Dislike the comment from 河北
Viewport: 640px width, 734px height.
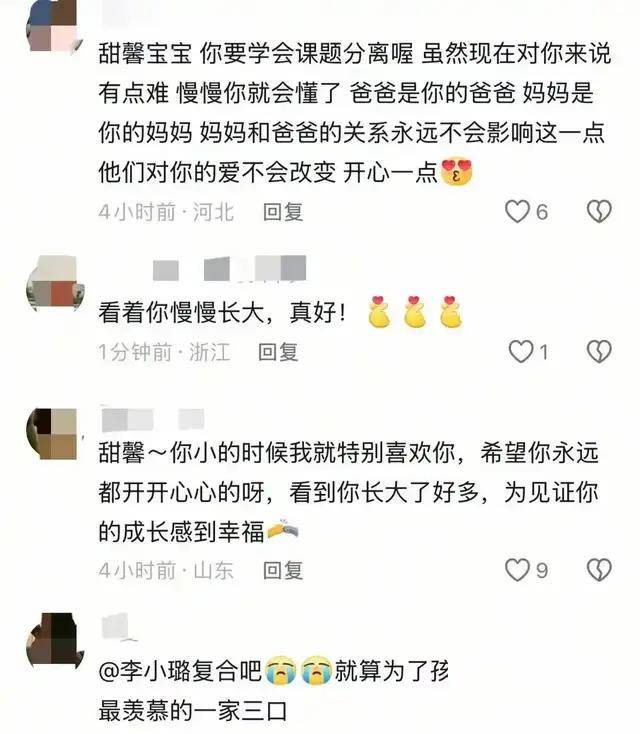click(598, 212)
